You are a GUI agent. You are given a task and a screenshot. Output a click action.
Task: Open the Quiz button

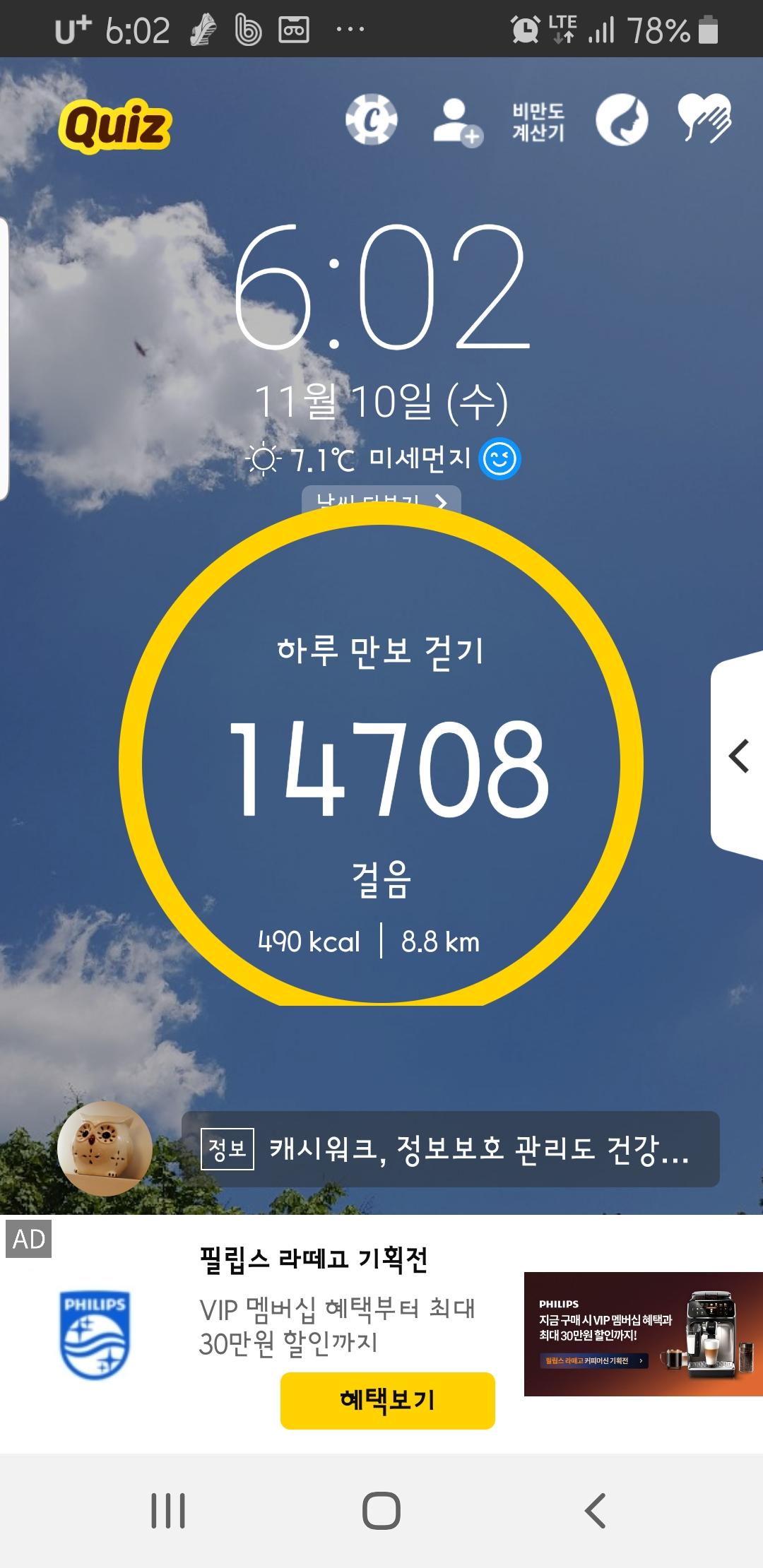click(115, 126)
